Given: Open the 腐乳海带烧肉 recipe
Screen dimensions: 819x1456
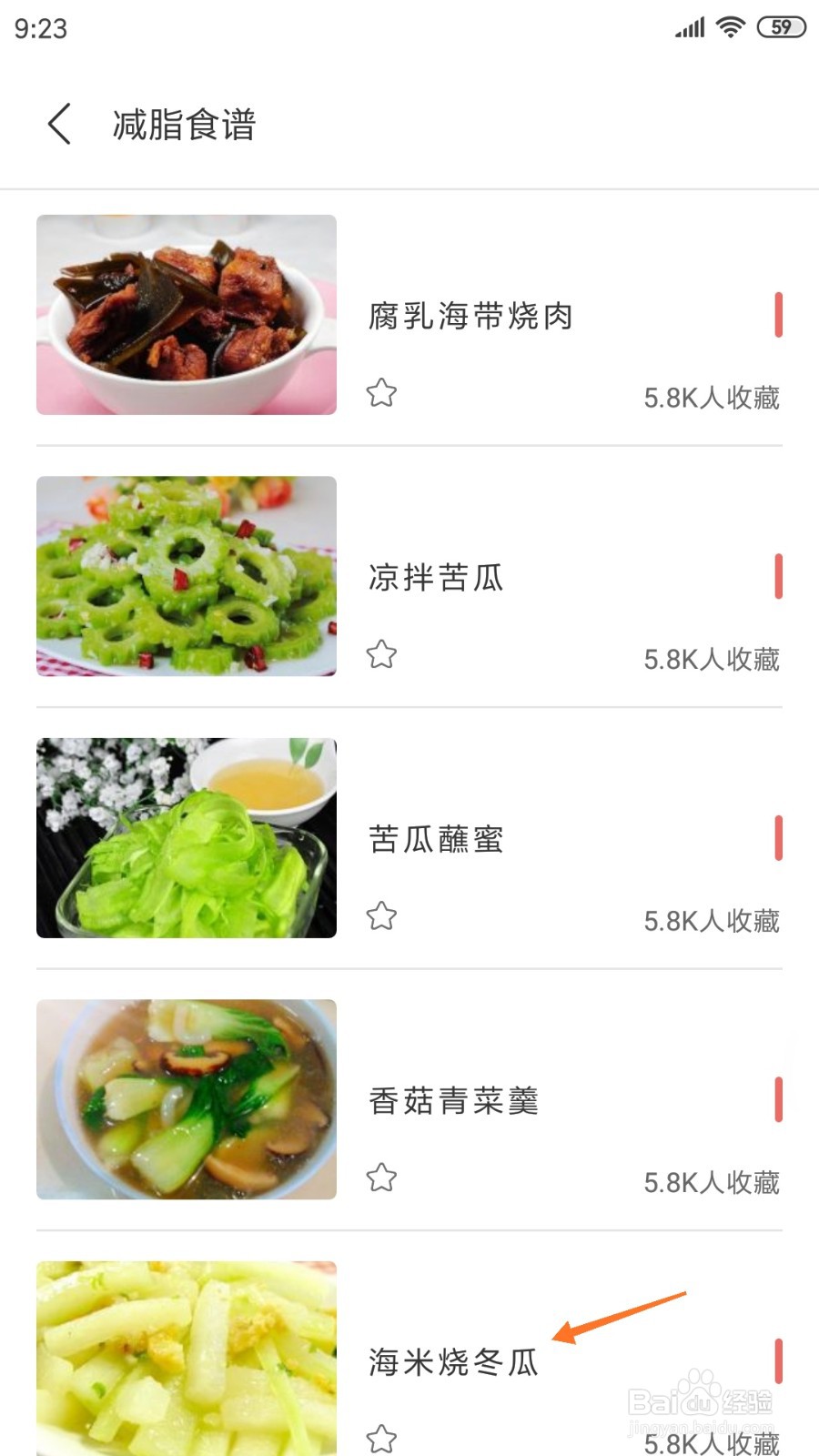Looking at the screenshot, I should pos(470,316).
